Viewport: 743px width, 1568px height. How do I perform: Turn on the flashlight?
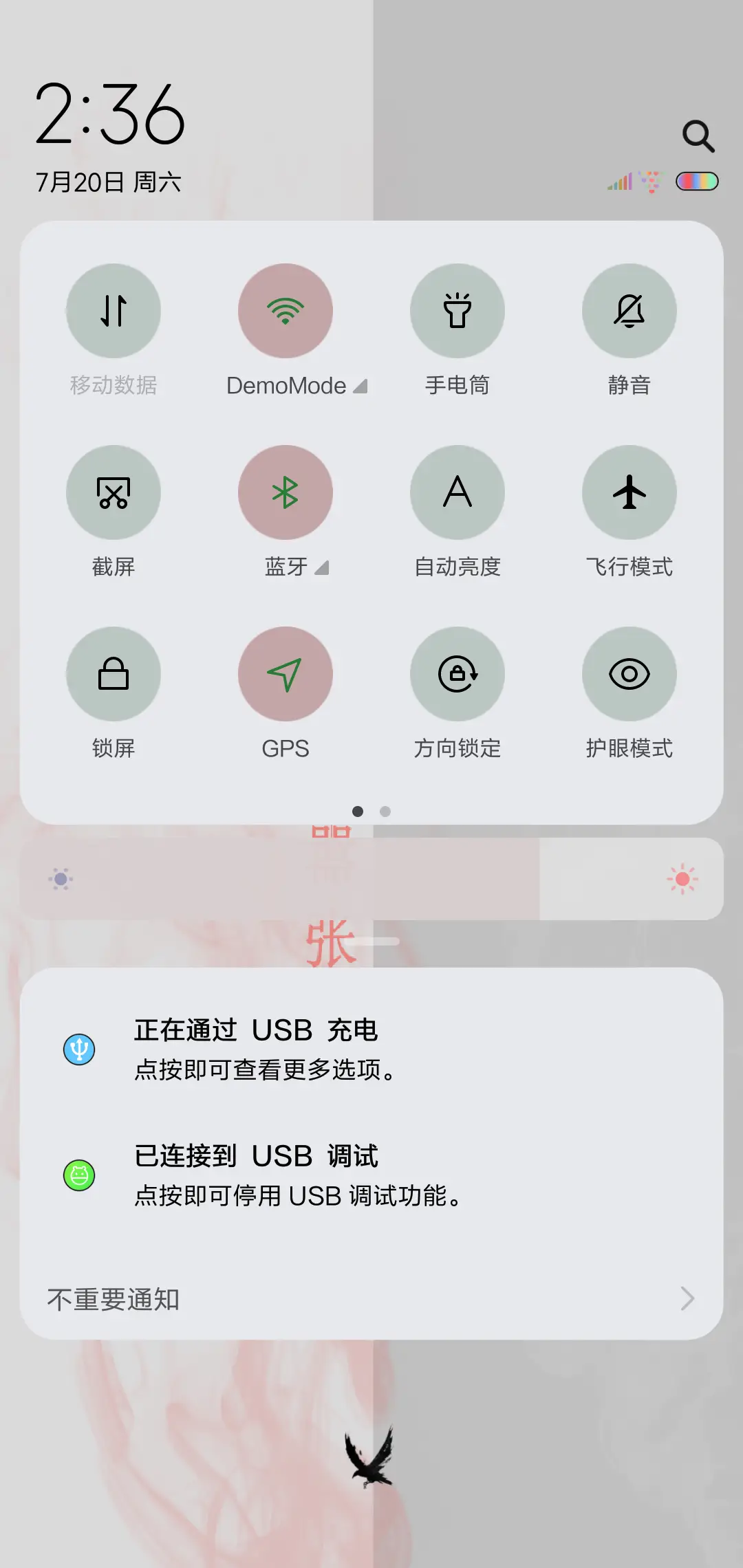[x=457, y=311]
